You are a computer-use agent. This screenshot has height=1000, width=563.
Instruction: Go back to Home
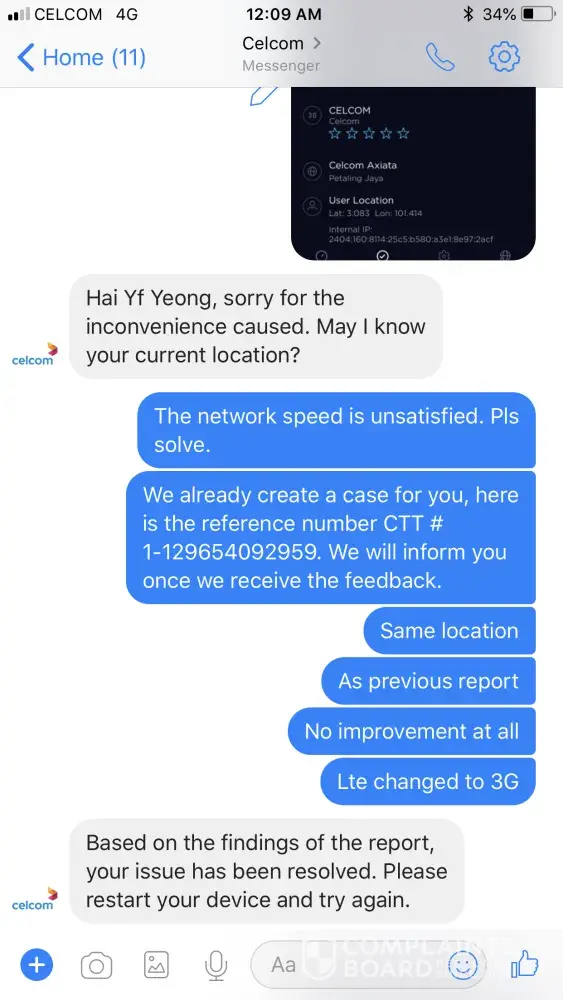pos(81,57)
